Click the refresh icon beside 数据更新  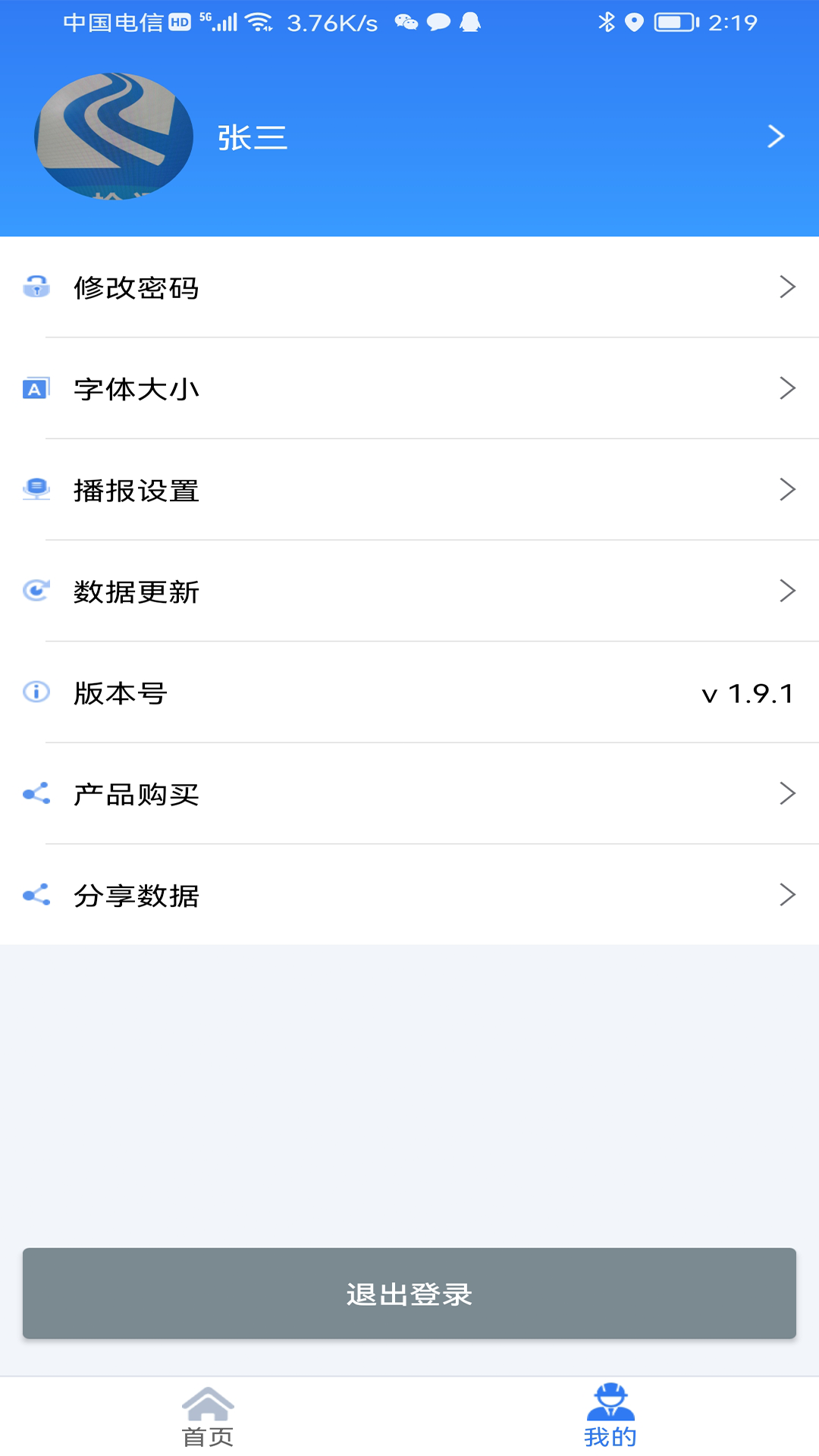pos(36,592)
